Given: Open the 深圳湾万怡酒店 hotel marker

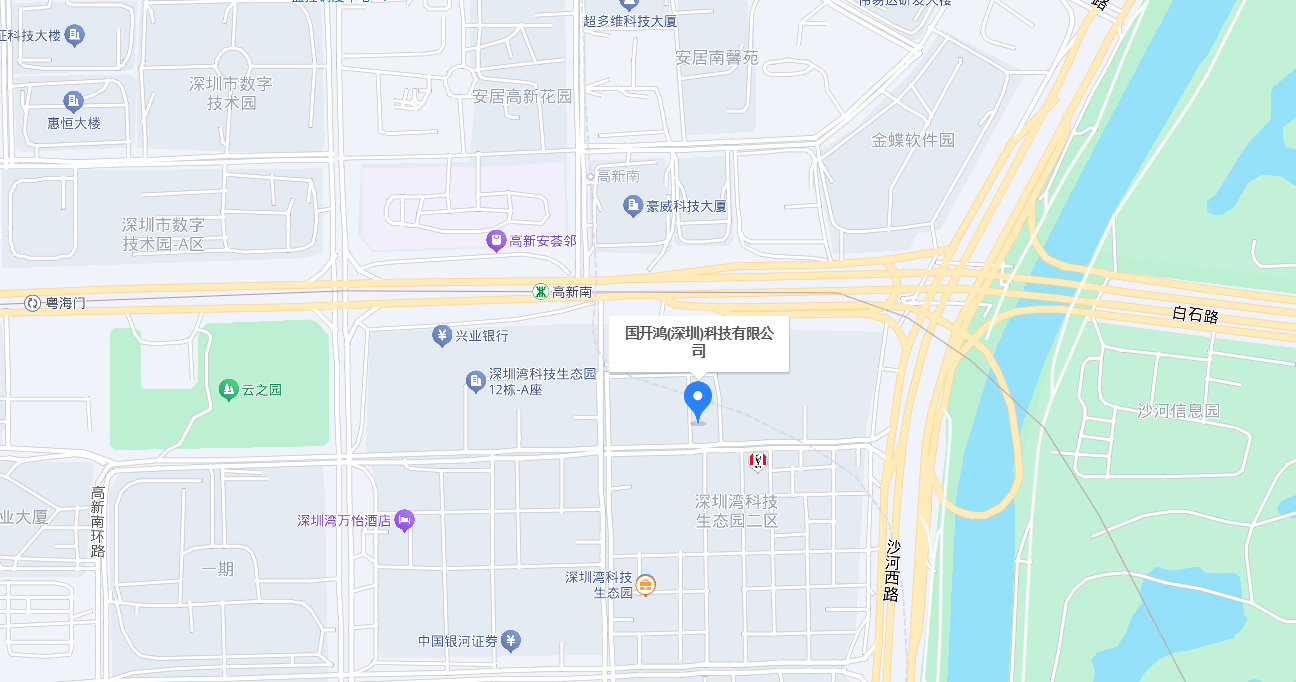Looking at the screenshot, I should click(x=404, y=520).
